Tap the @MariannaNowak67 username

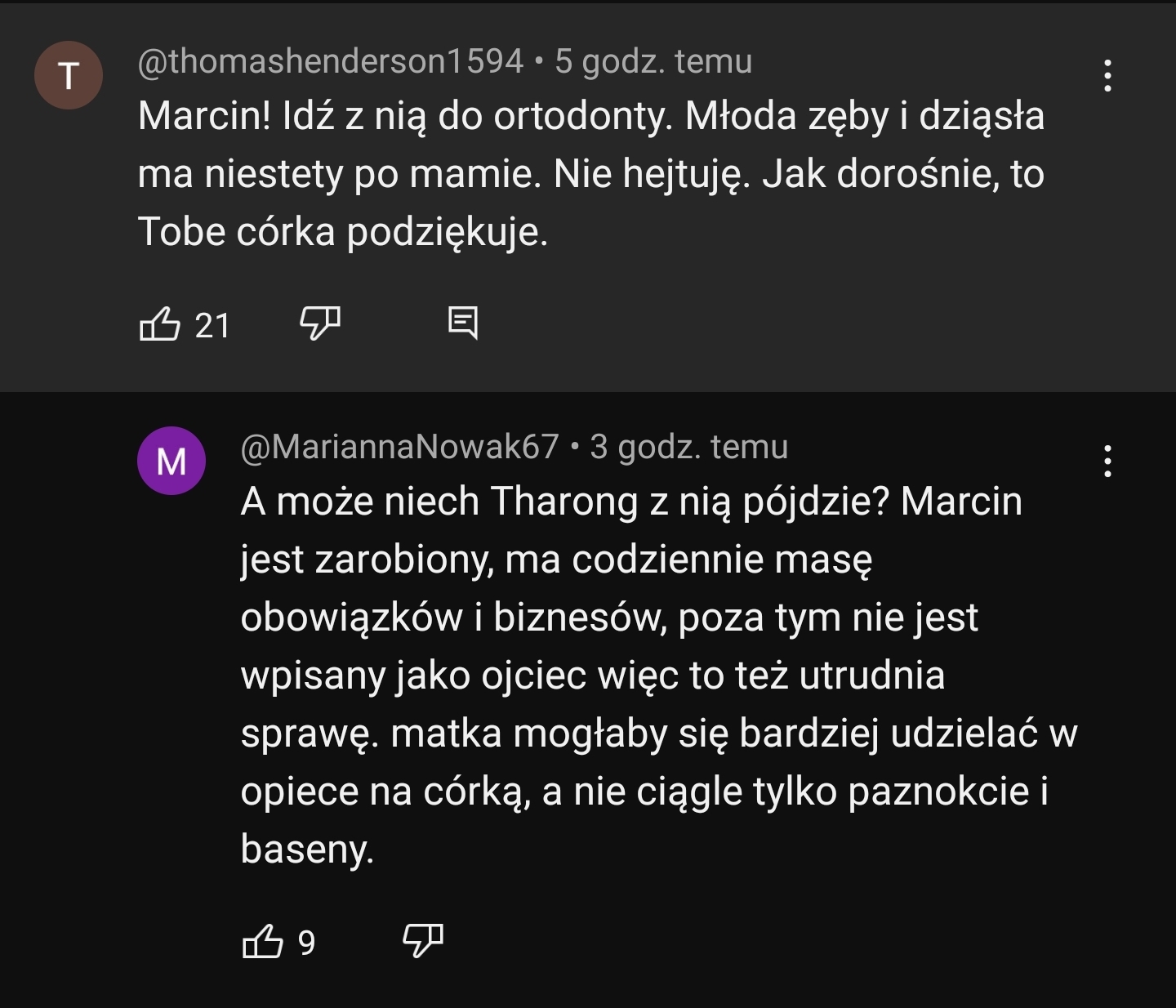(399, 447)
